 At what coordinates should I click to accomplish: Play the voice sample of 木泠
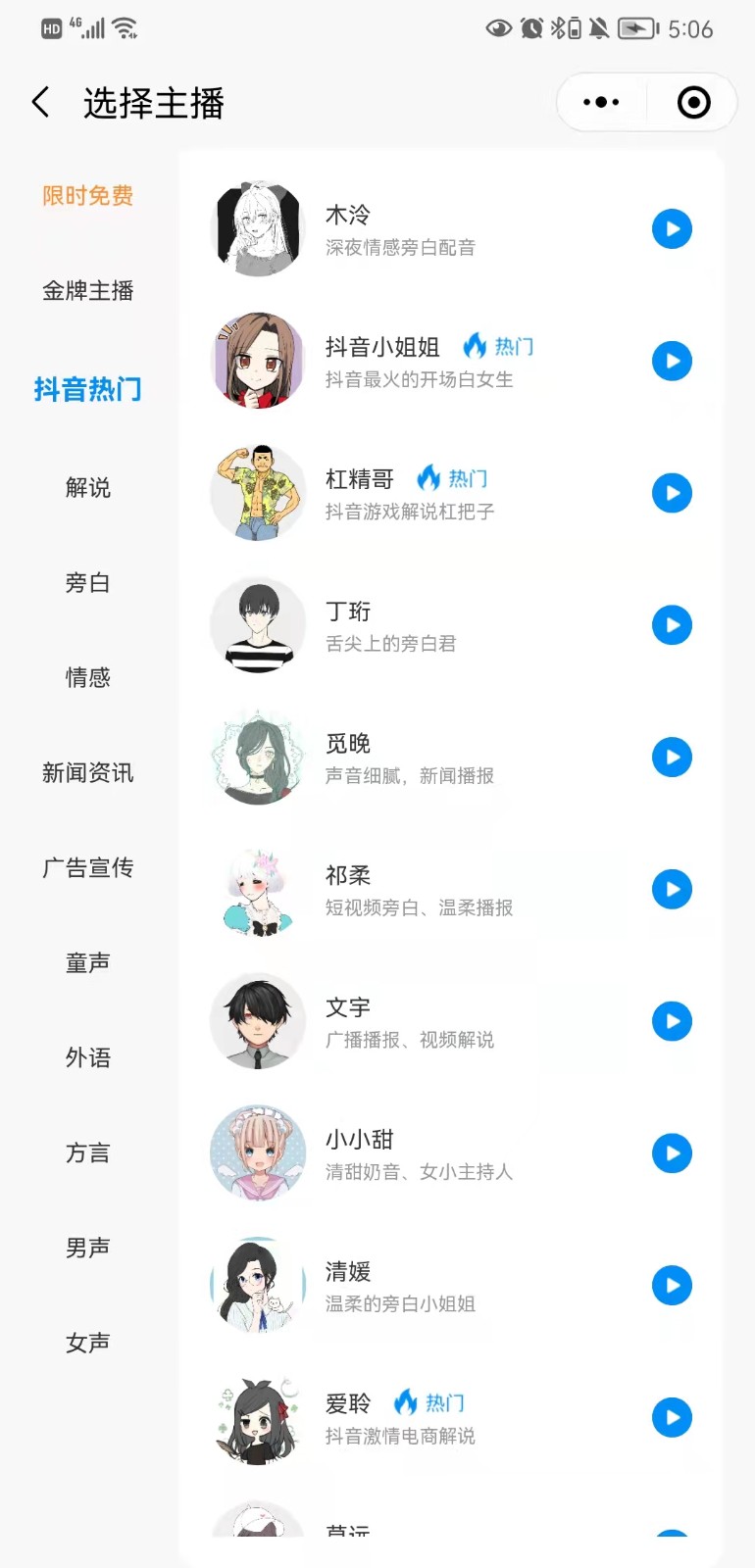(672, 228)
